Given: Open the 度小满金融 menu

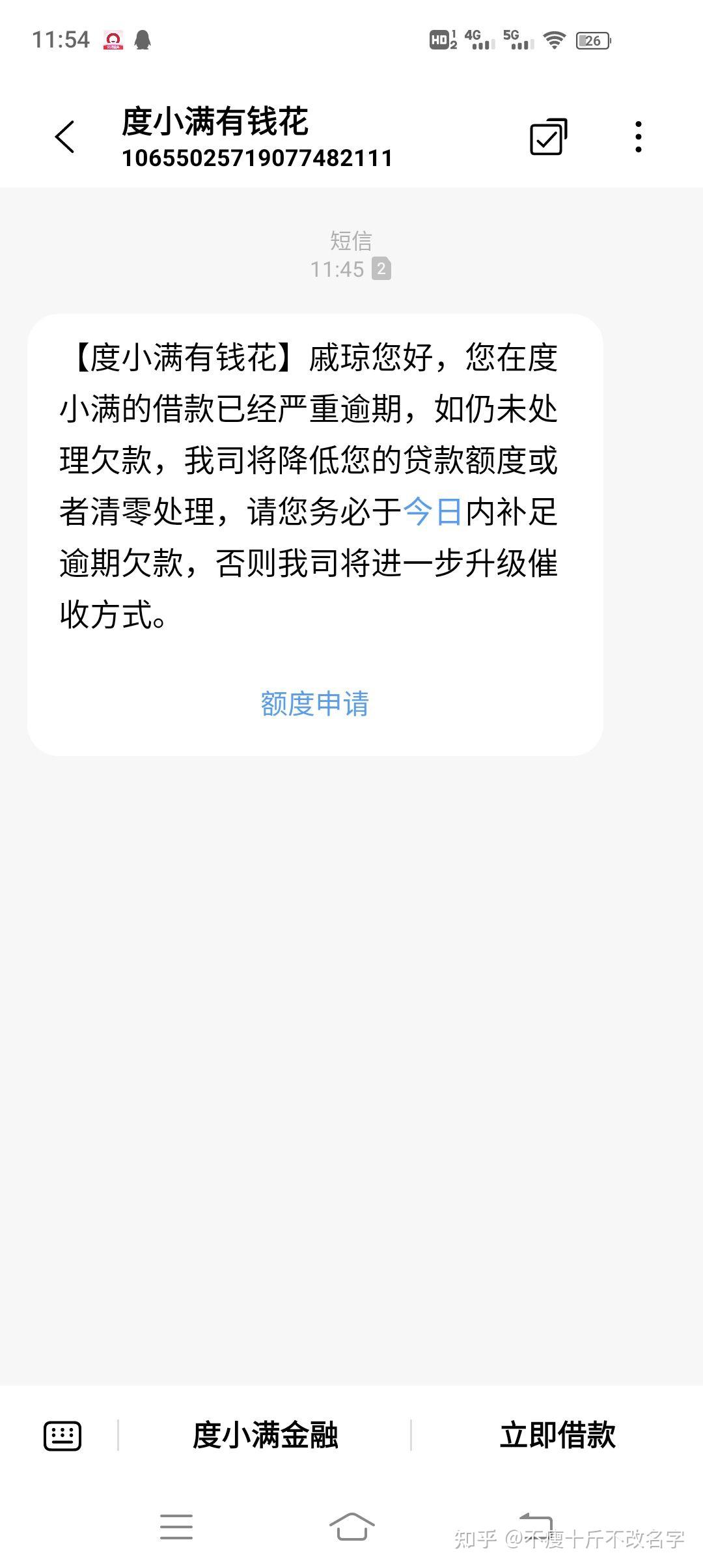Looking at the screenshot, I should 265,1435.
